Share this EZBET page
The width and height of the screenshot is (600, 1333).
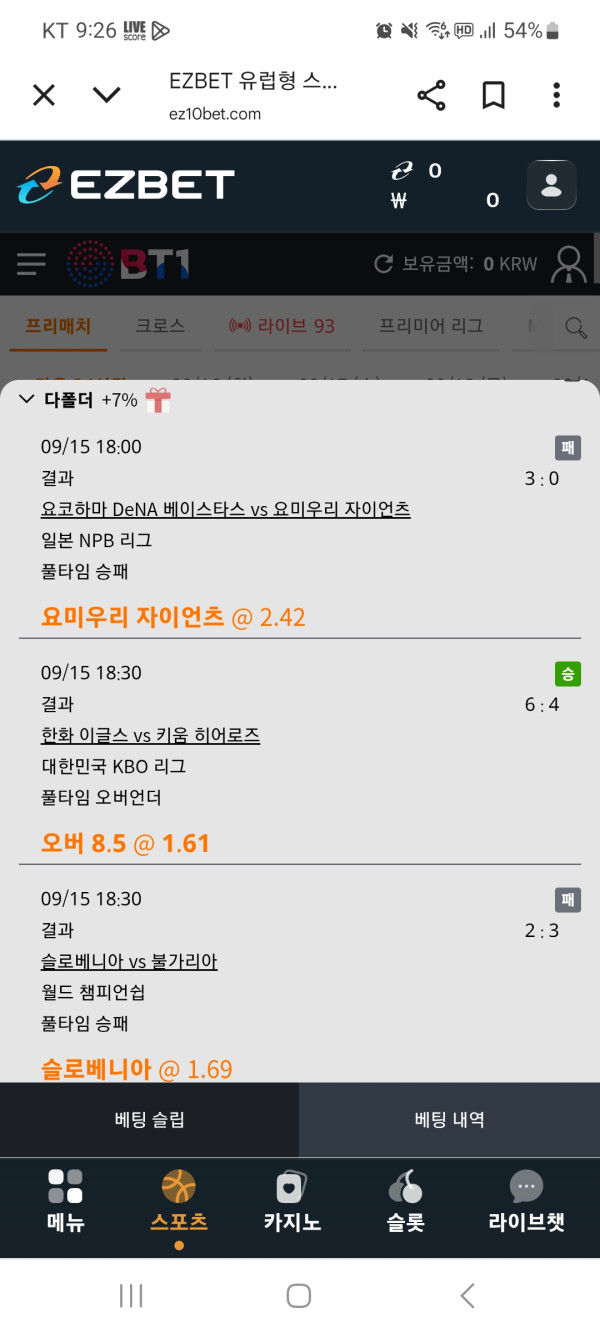(431, 95)
